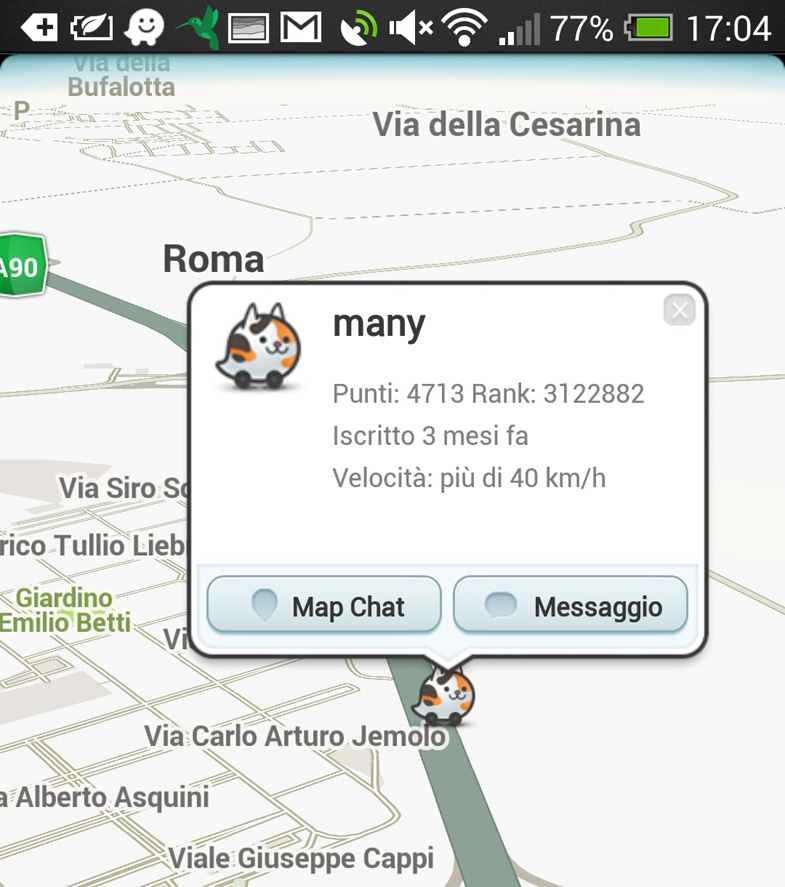785x887 pixels.
Task: Close the many user popup
Action: (679, 311)
